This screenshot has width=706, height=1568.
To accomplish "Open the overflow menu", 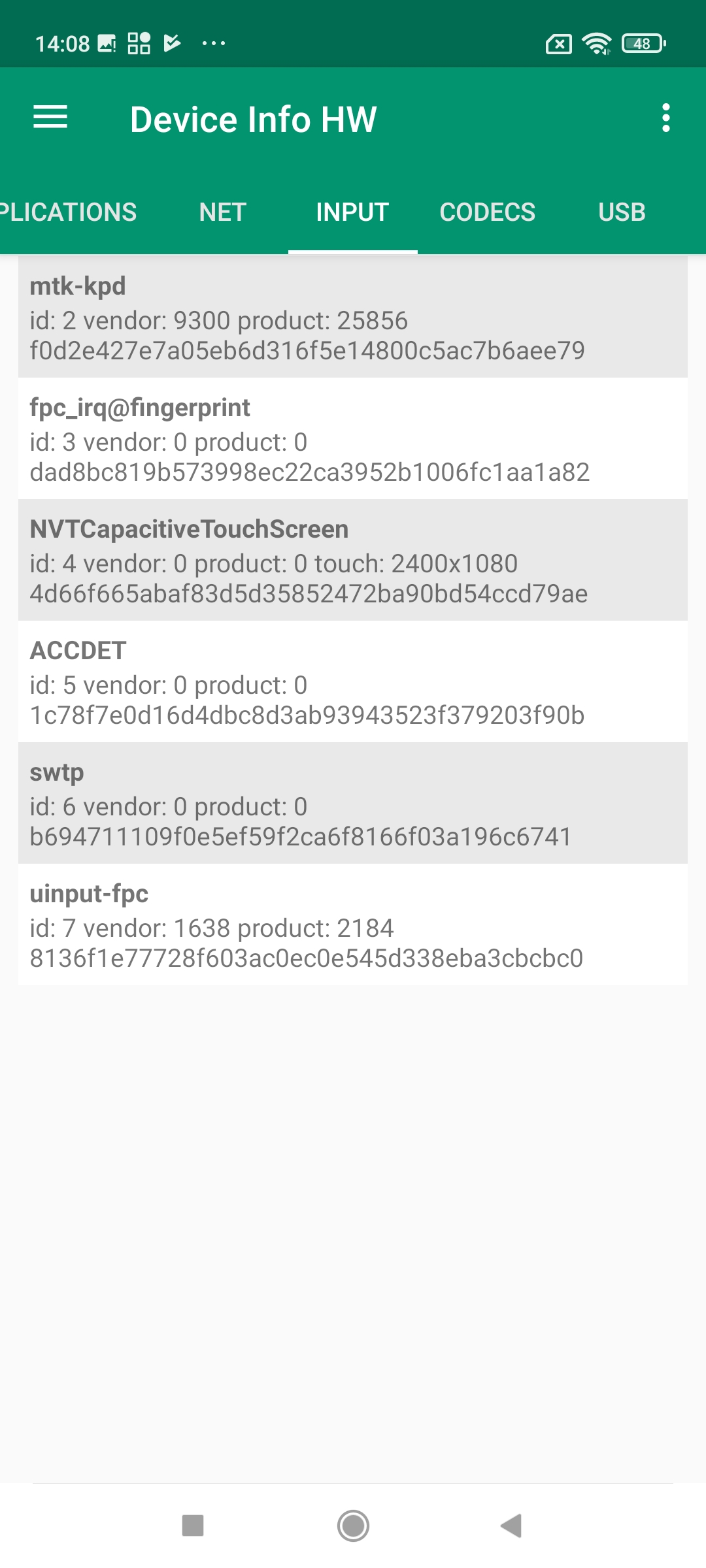I will [665, 118].
